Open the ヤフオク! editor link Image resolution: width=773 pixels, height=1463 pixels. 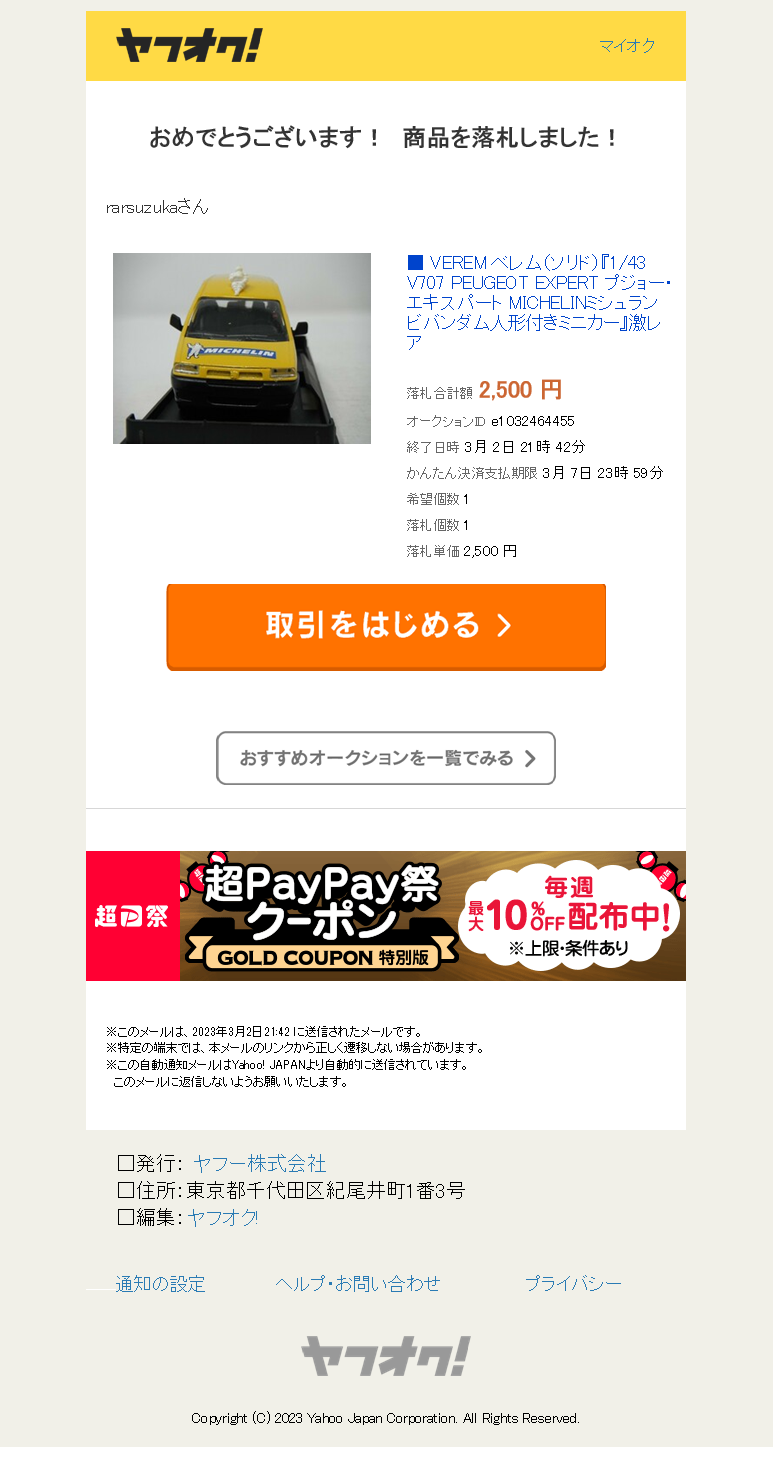[x=223, y=1218]
